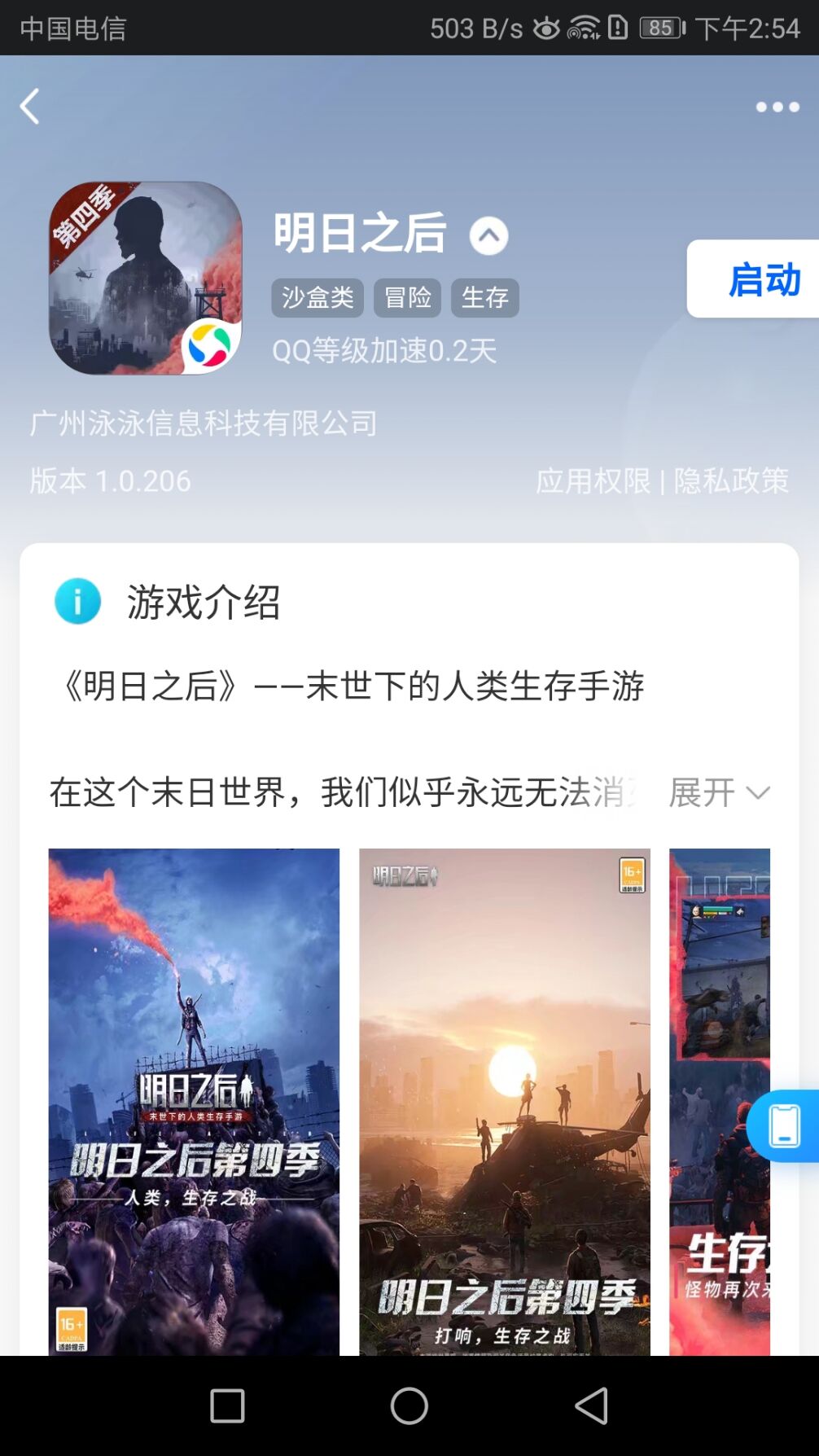Screen dimensions: 819x1456
Task: Expand the game introduction with 展开
Action: (718, 792)
